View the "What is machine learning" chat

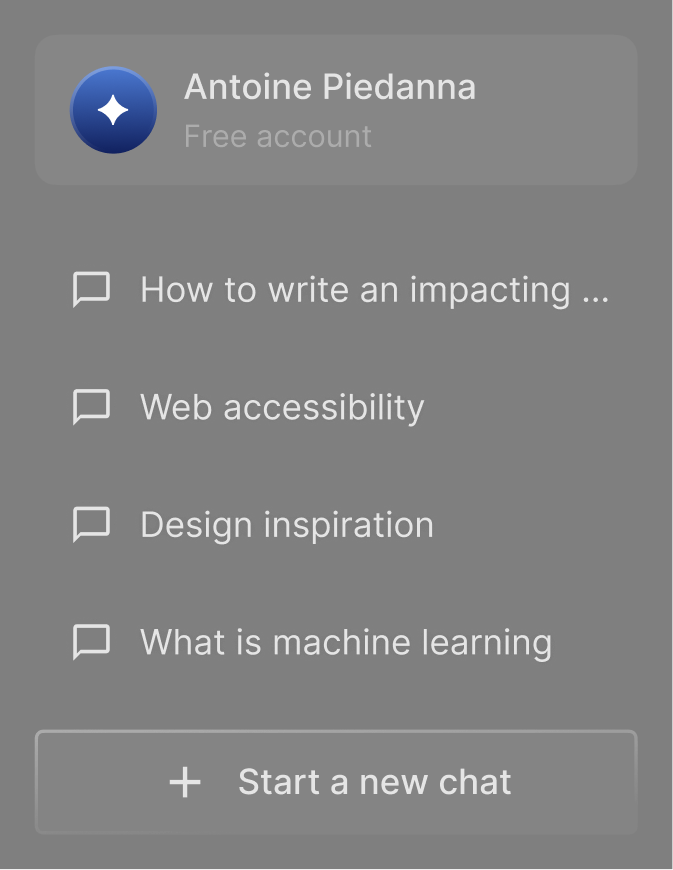345,643
